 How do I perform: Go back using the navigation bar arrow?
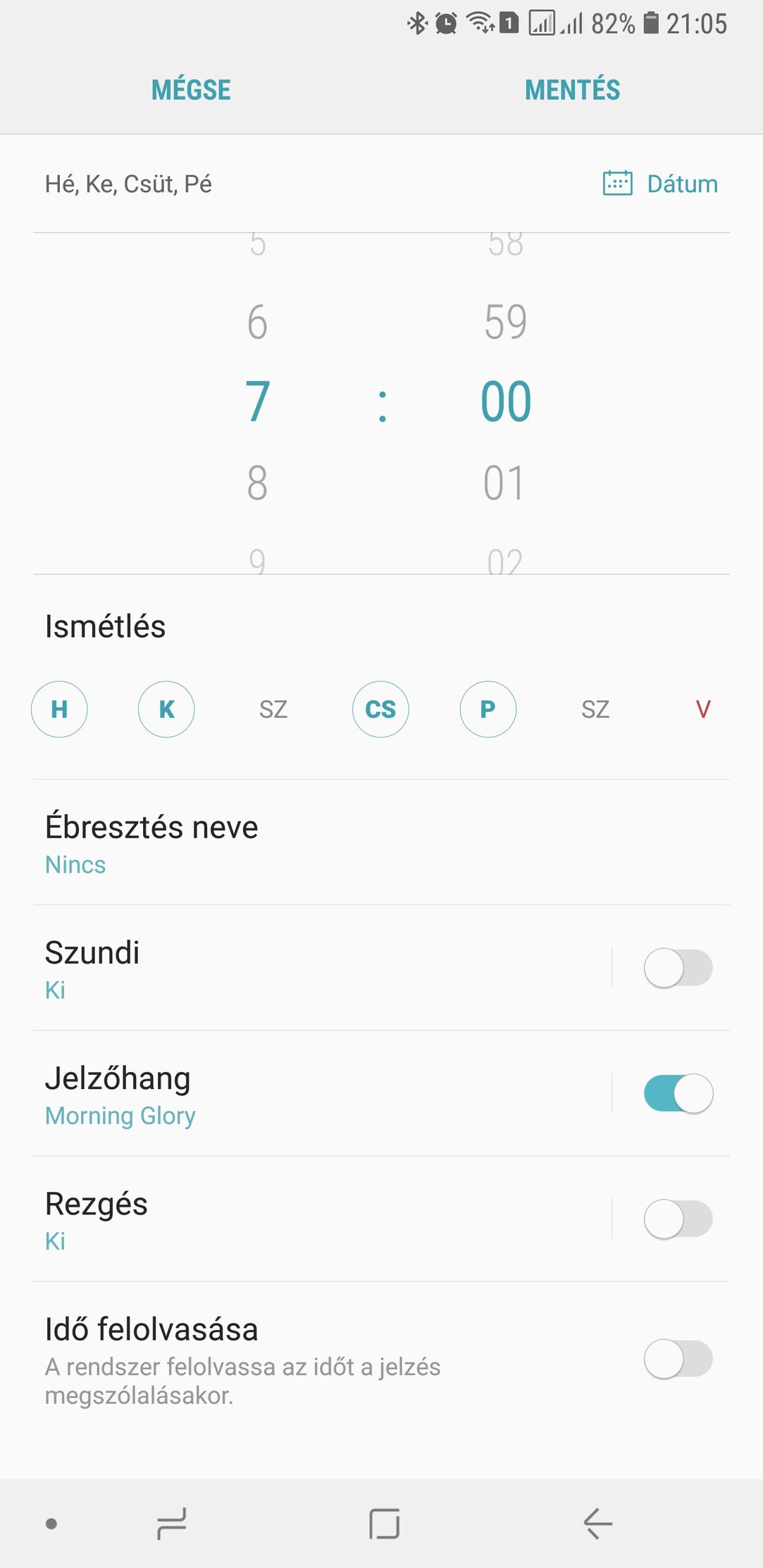[x=597, y=1524]
